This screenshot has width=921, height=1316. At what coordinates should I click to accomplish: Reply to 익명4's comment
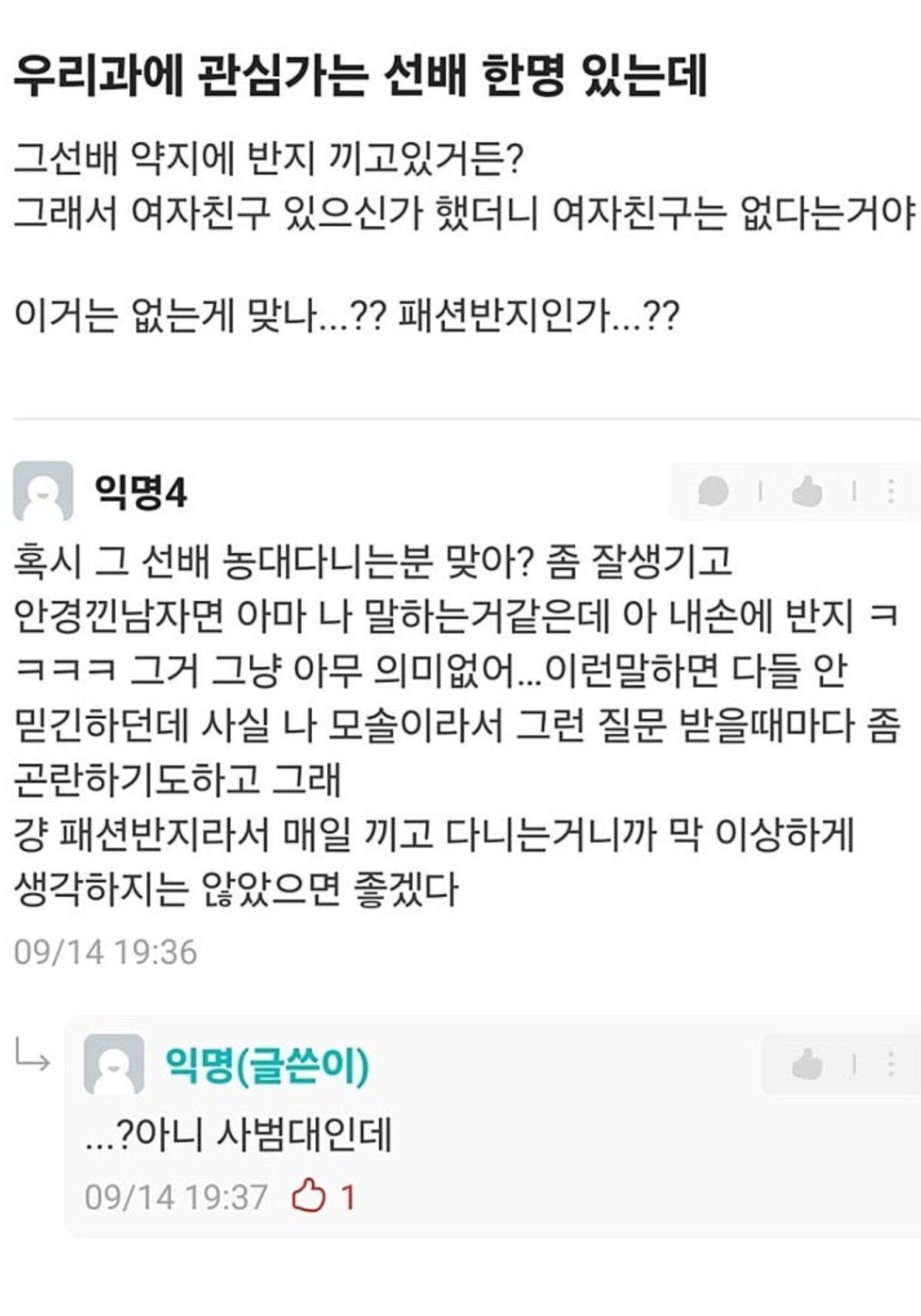click(x=713, y=492)
